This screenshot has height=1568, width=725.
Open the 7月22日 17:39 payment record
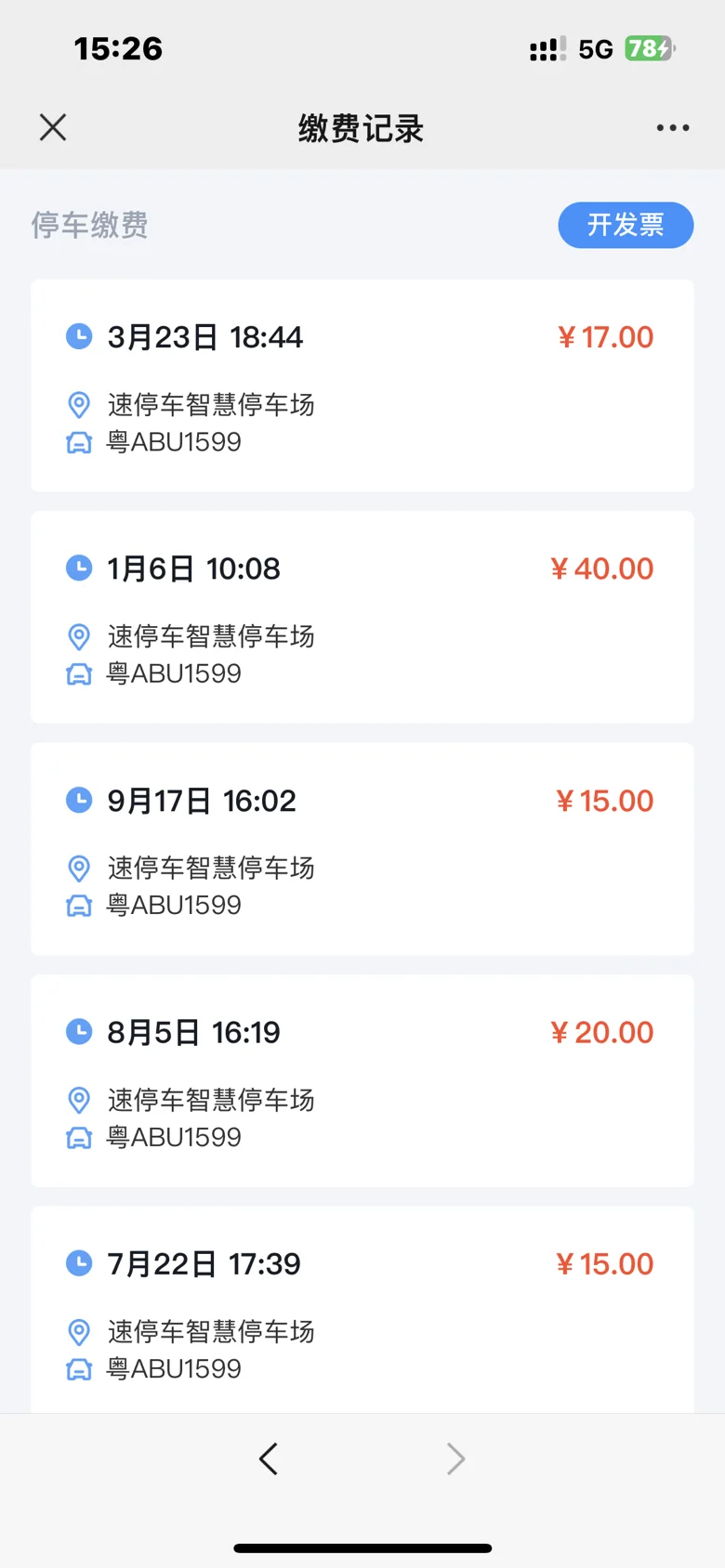[362, 1310]
